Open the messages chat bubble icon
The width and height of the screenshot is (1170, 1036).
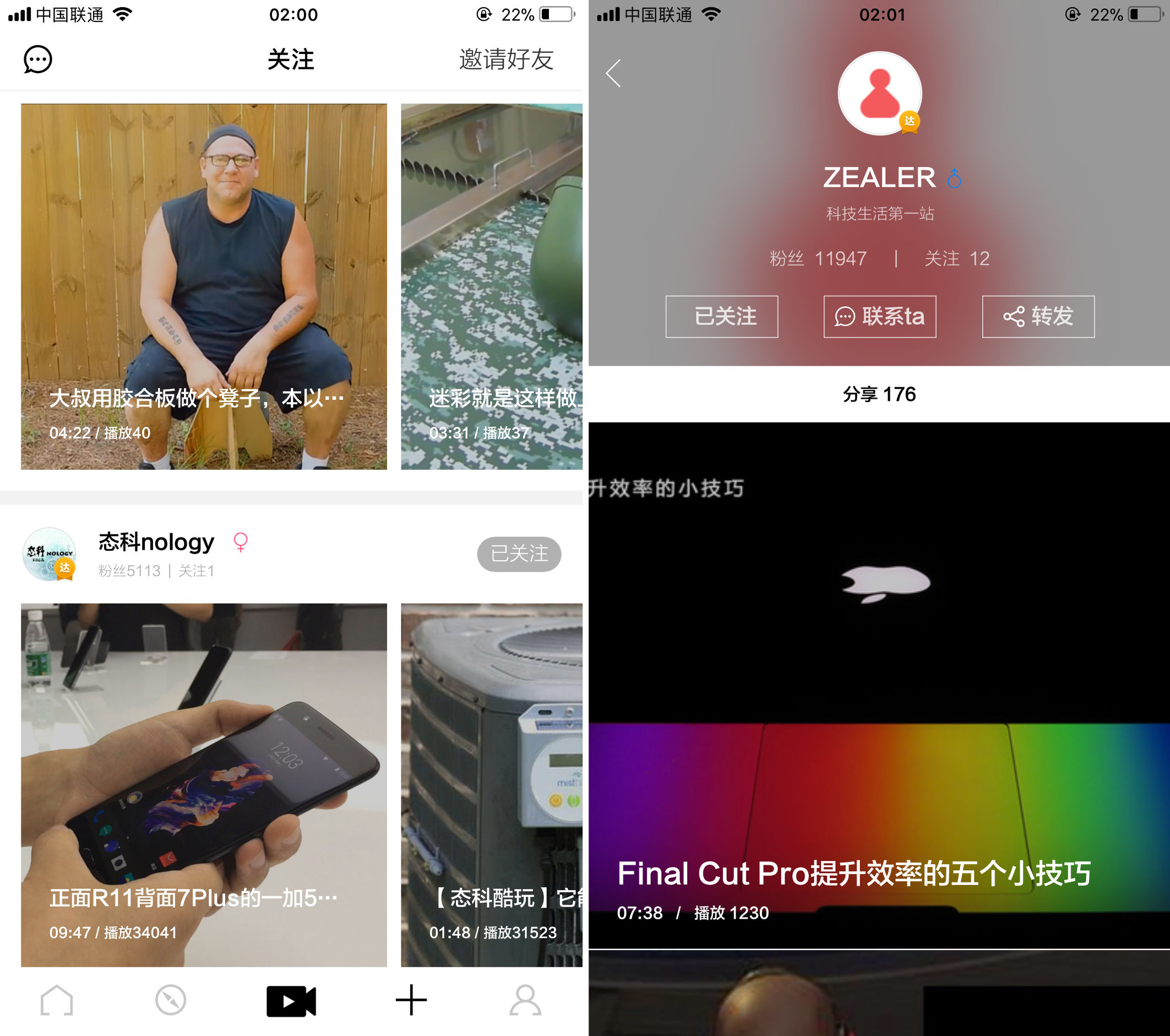click(38, 59)
